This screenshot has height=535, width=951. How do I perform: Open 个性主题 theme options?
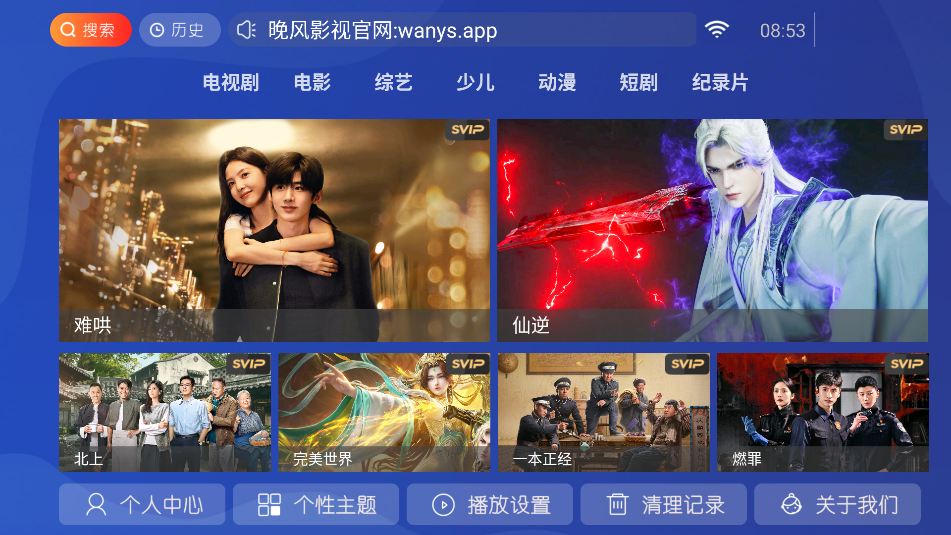tap(316, 505)
